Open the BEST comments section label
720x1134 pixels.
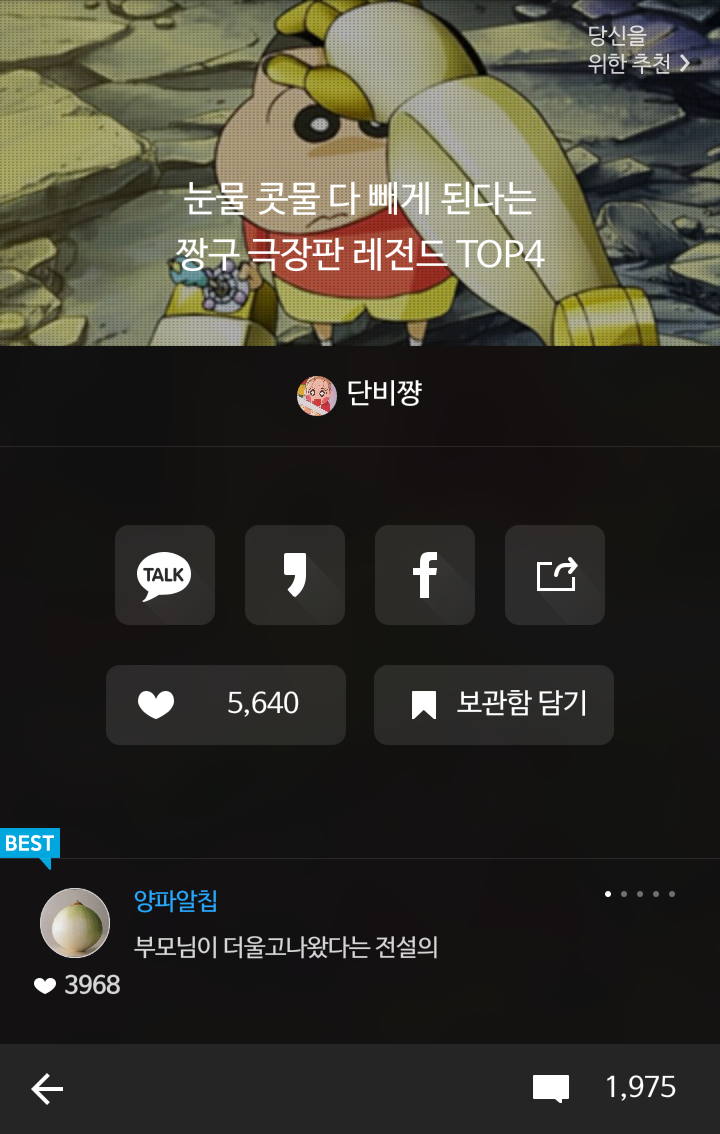coord(28,844)
